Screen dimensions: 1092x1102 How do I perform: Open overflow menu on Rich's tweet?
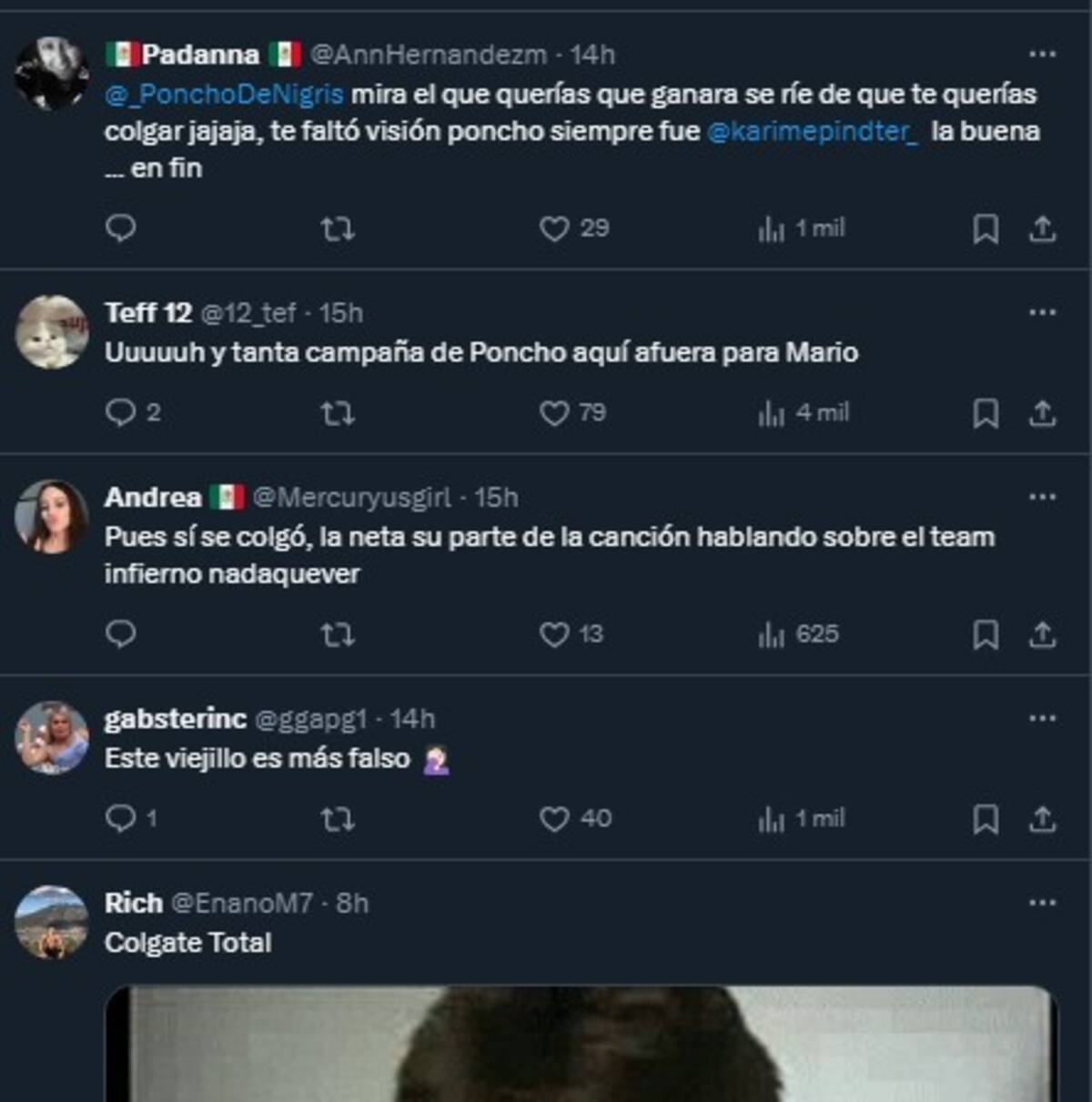pos(1042,903)
